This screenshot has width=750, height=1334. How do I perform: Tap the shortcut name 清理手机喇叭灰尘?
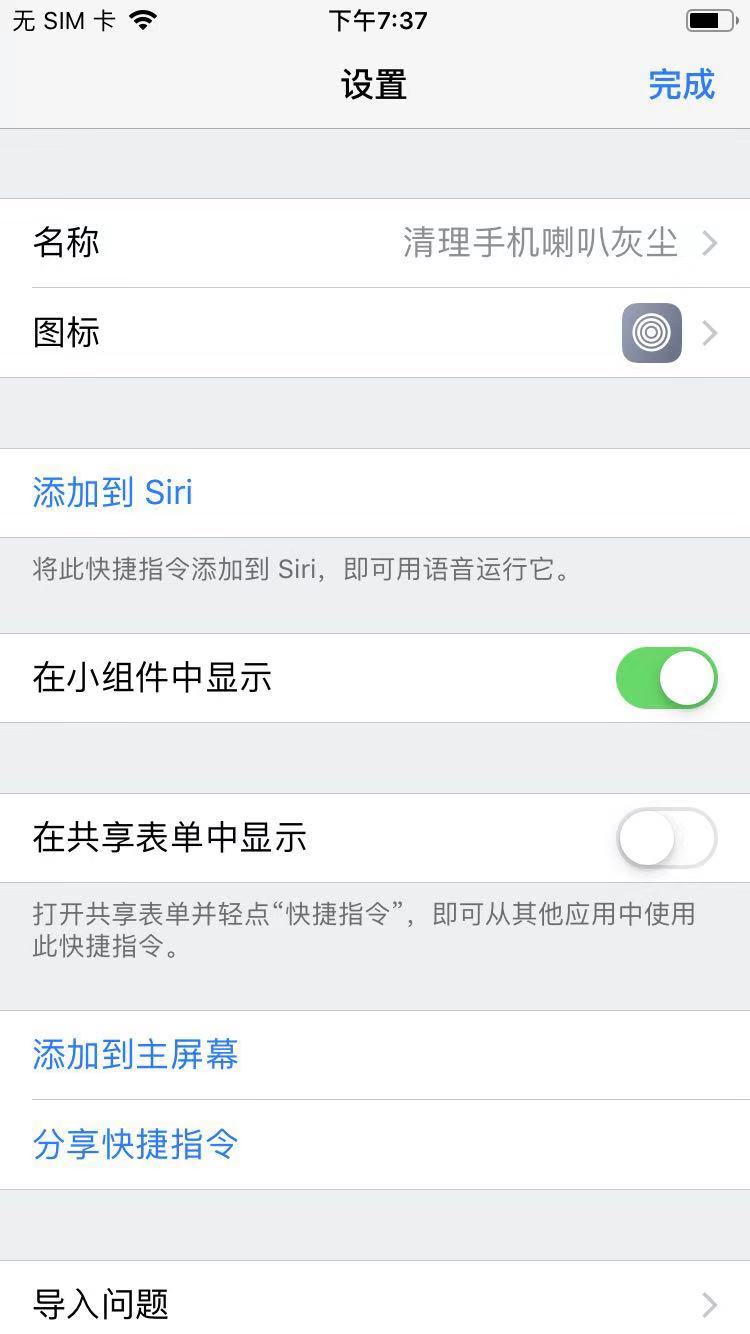click(540, 243)
